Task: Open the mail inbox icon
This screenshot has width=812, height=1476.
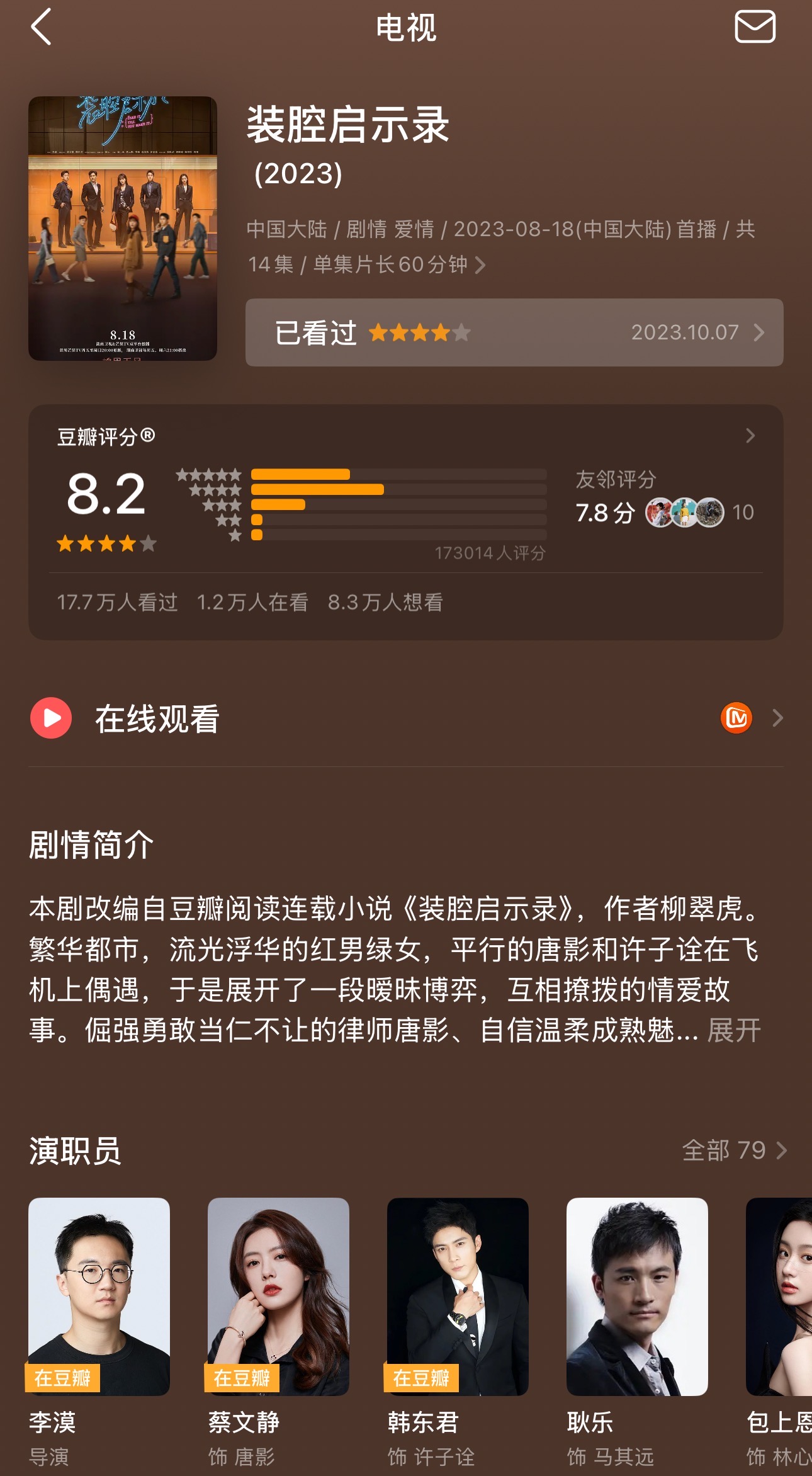Action: coord(755,28)
